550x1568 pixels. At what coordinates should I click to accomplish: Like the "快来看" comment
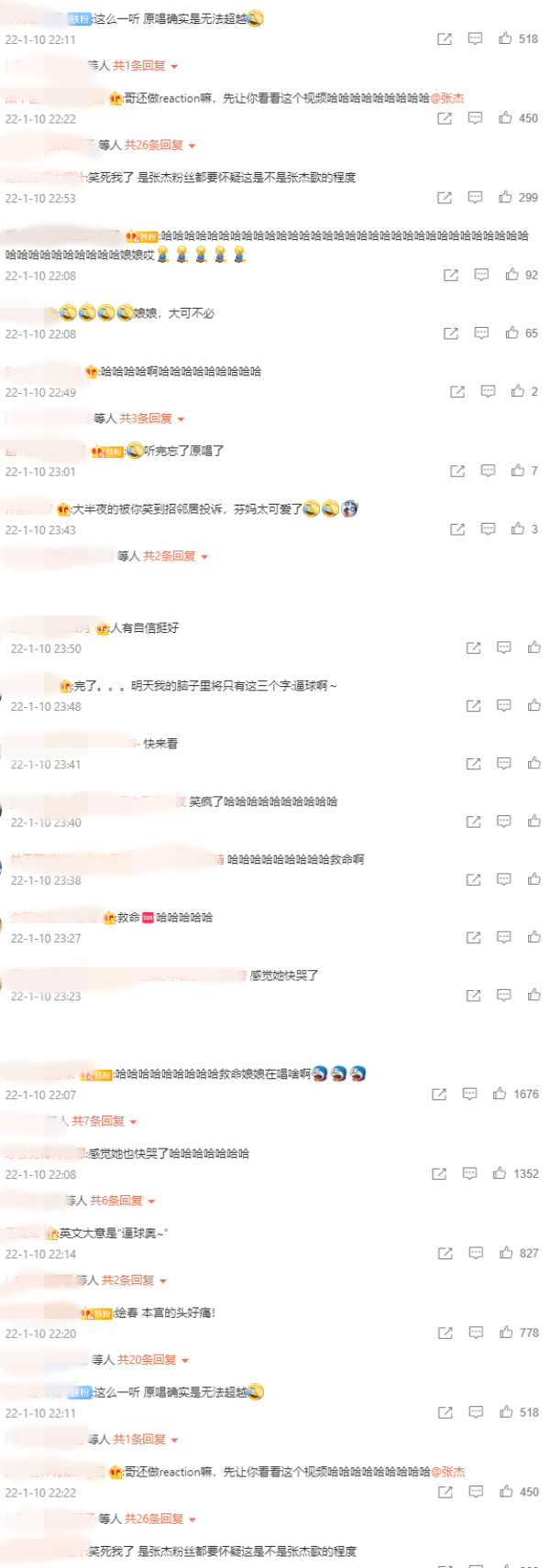pyautogui.click(x=534, y=763)
